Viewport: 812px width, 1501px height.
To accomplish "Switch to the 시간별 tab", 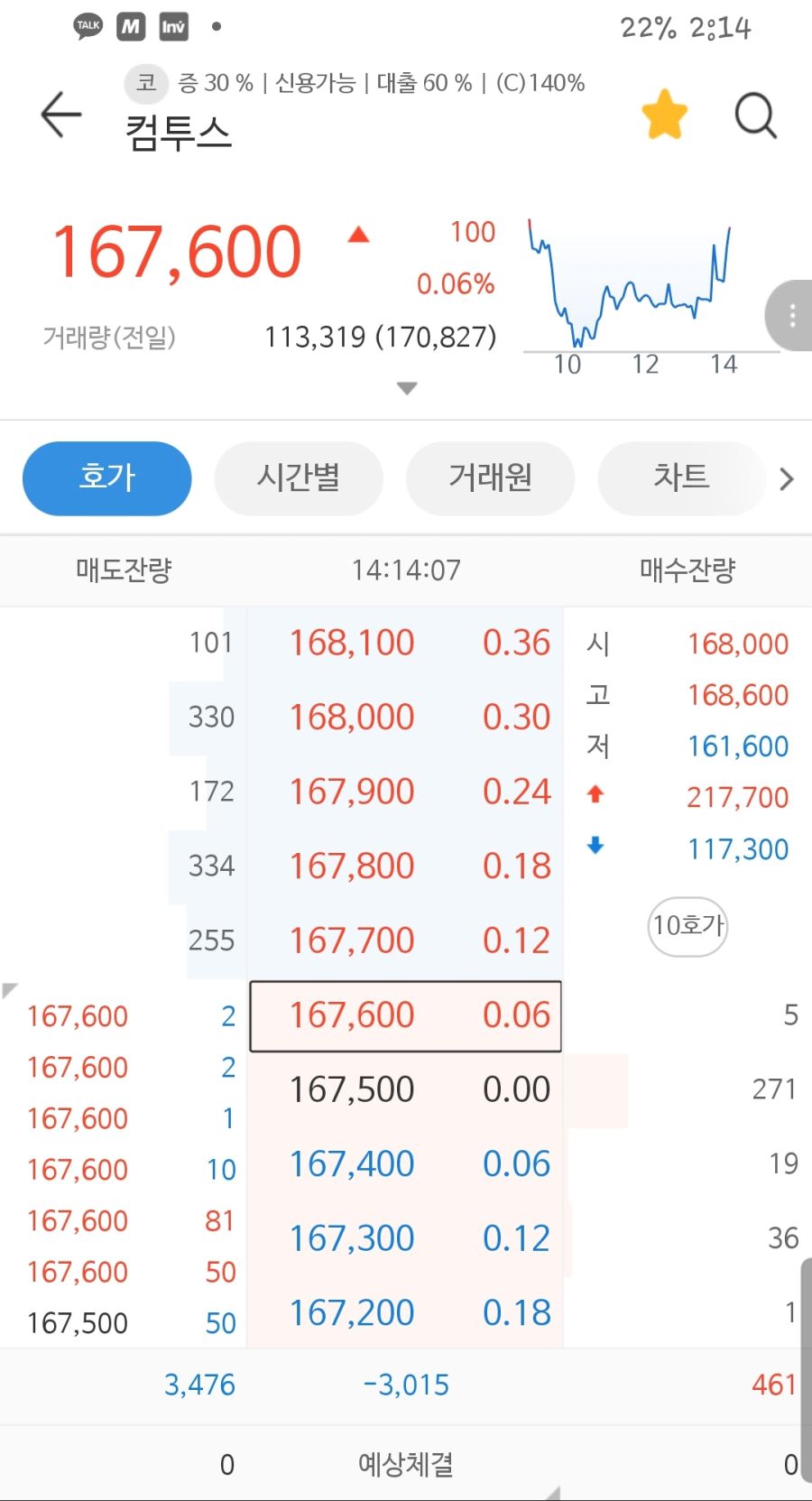I will pyautogui.click(x=299, y=479).
